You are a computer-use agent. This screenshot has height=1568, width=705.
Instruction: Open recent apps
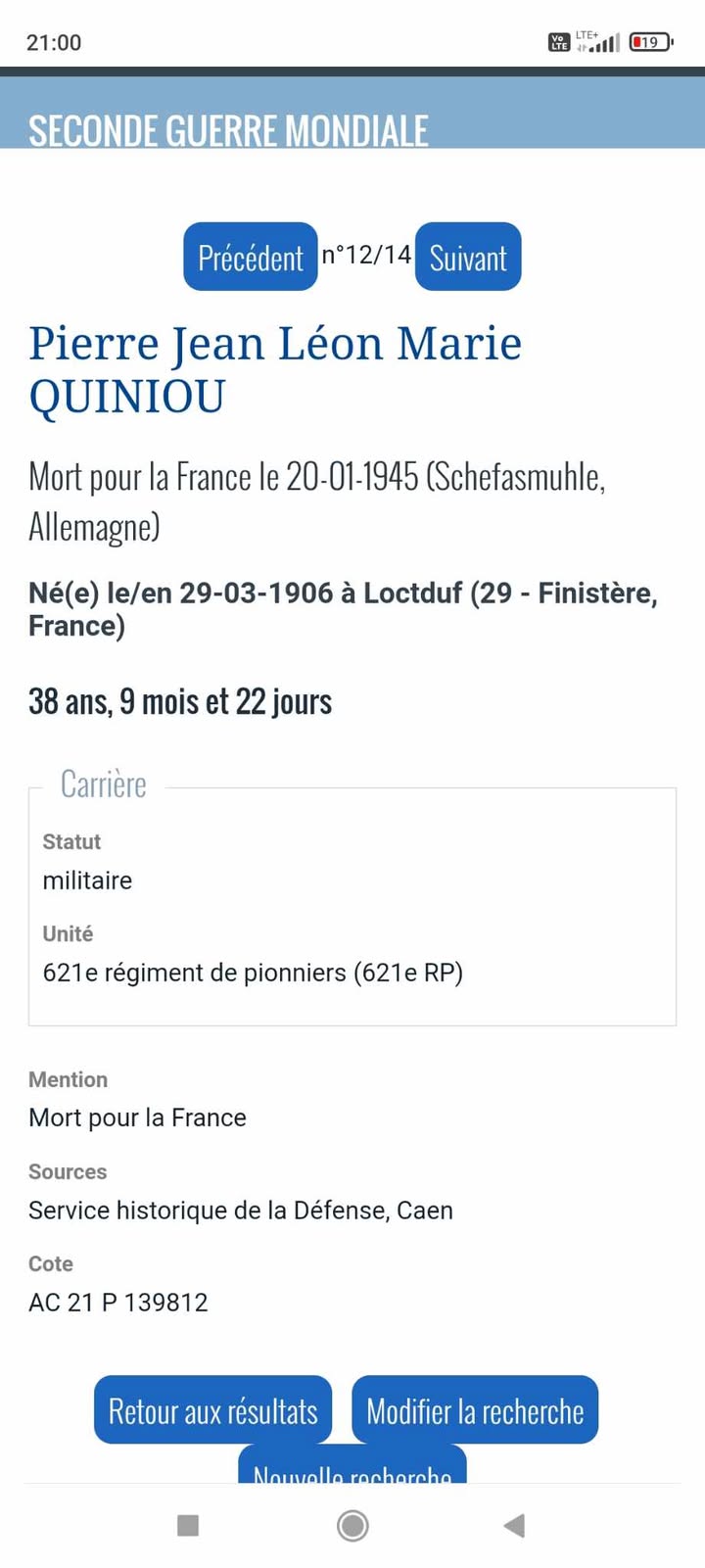pyautogui.click(x=188, y=1525)
